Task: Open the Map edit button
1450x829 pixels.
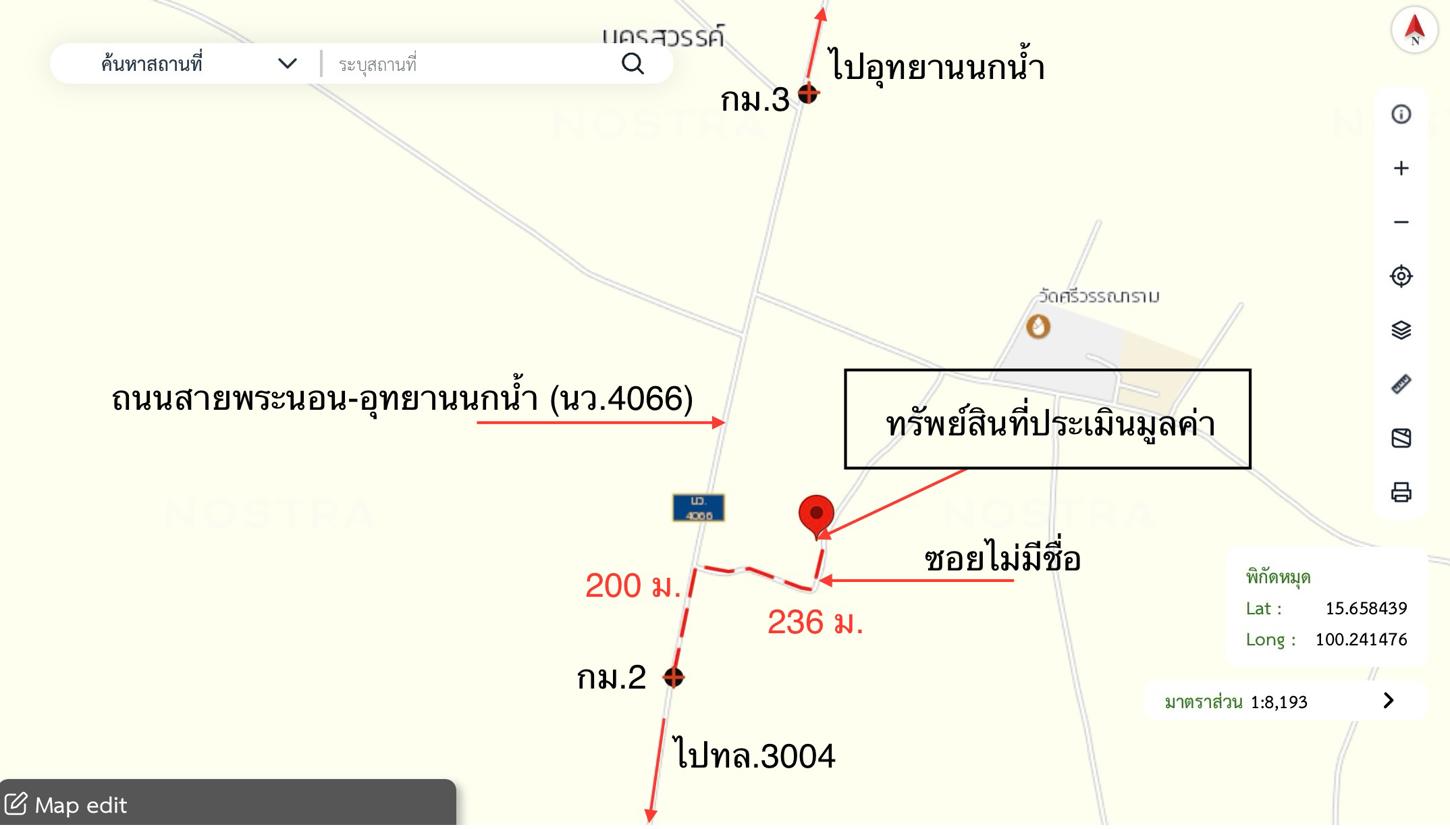Action: (70, 805)
